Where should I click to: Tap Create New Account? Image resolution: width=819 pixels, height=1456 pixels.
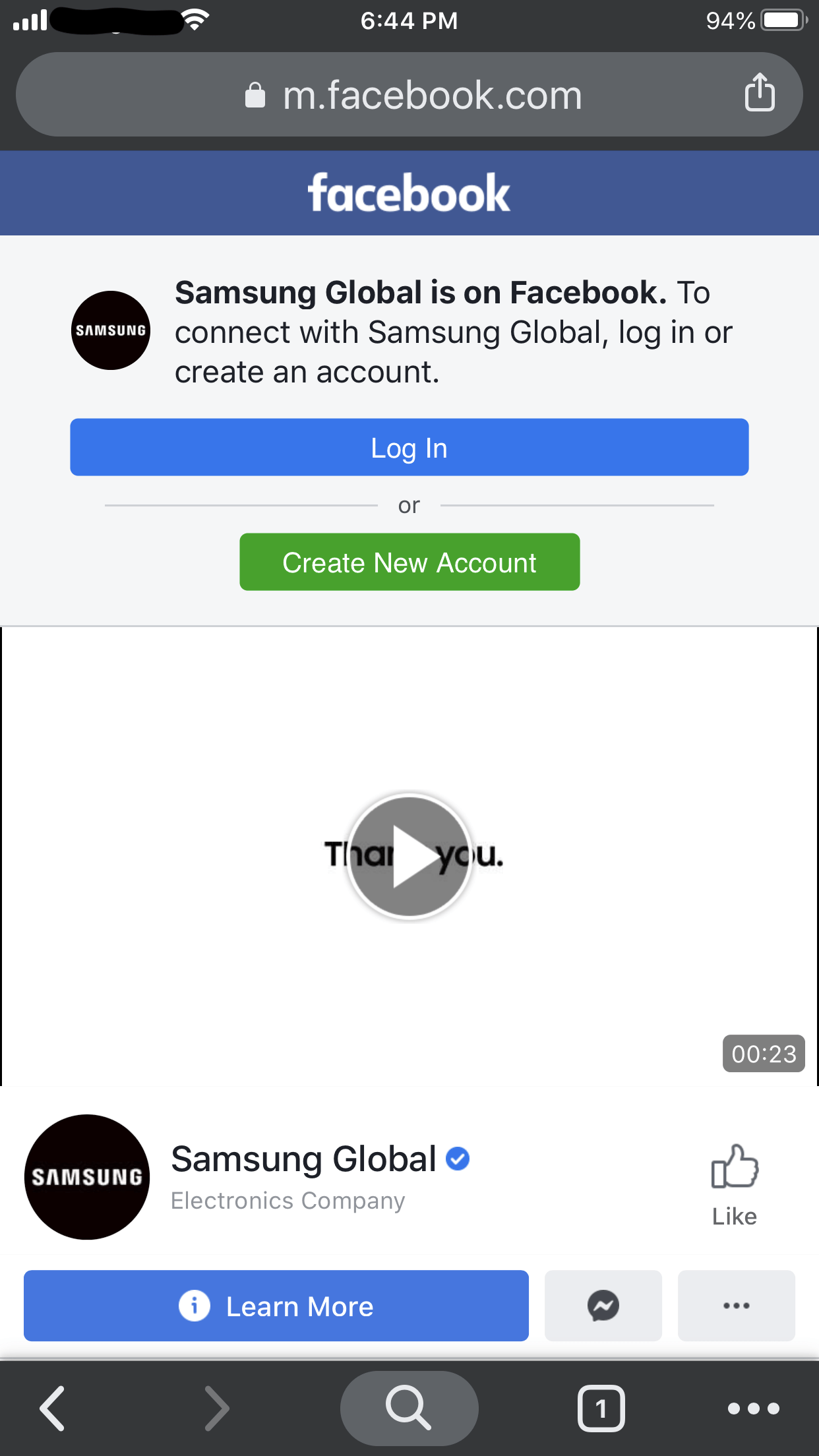[409, 562]
